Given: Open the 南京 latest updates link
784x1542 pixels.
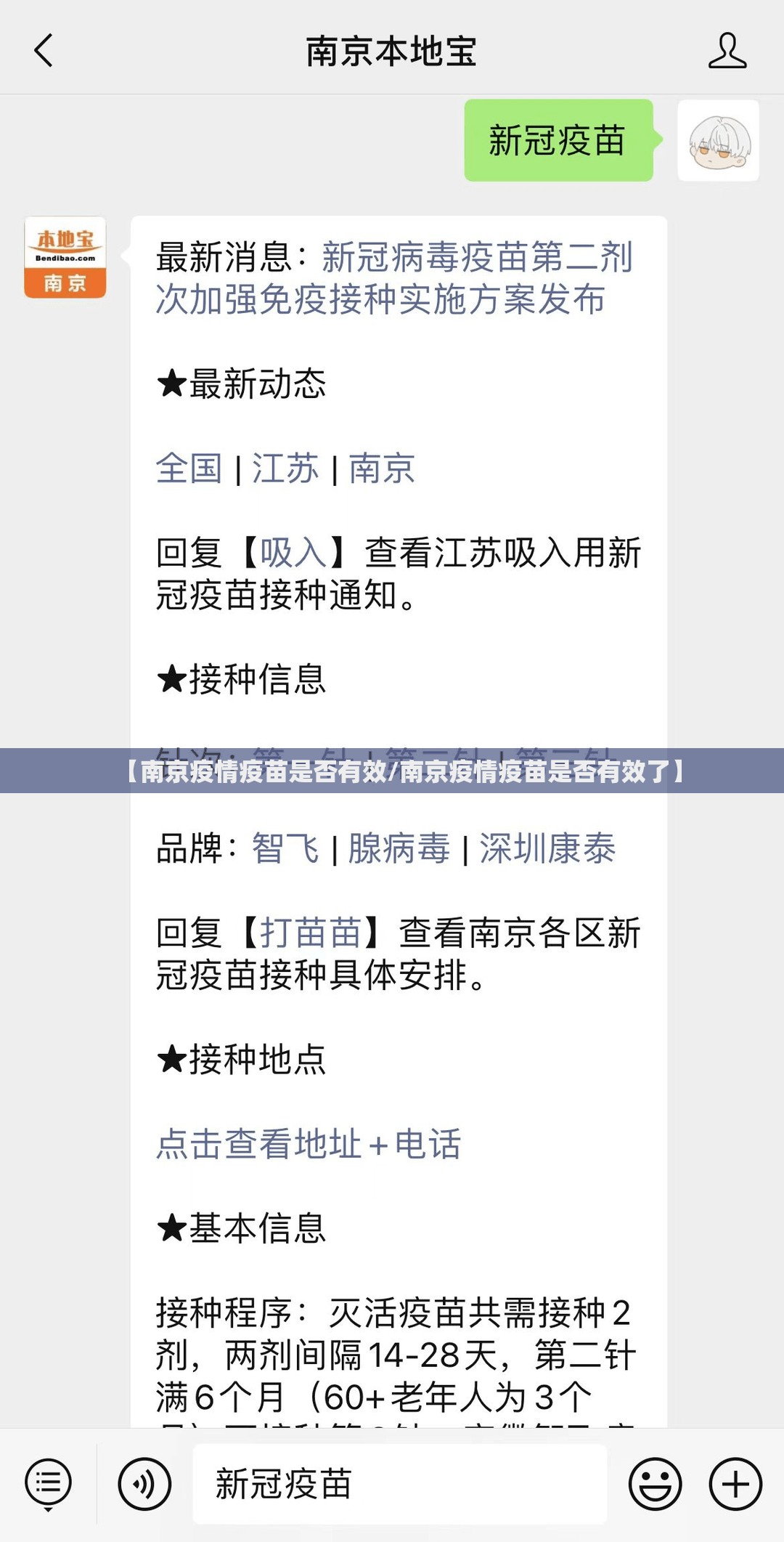Looking at the screenshot, I should (381, 468).
